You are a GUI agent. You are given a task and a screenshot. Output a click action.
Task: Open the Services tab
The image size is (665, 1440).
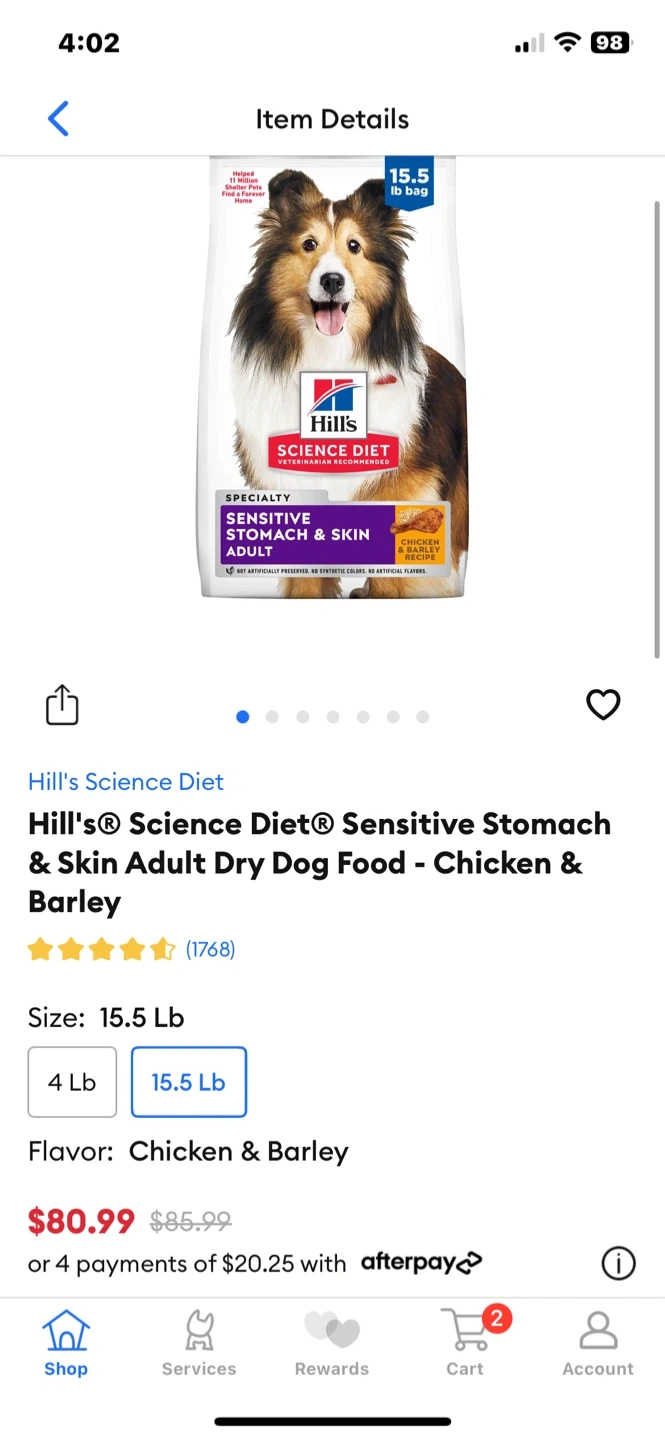(199, 1344)
